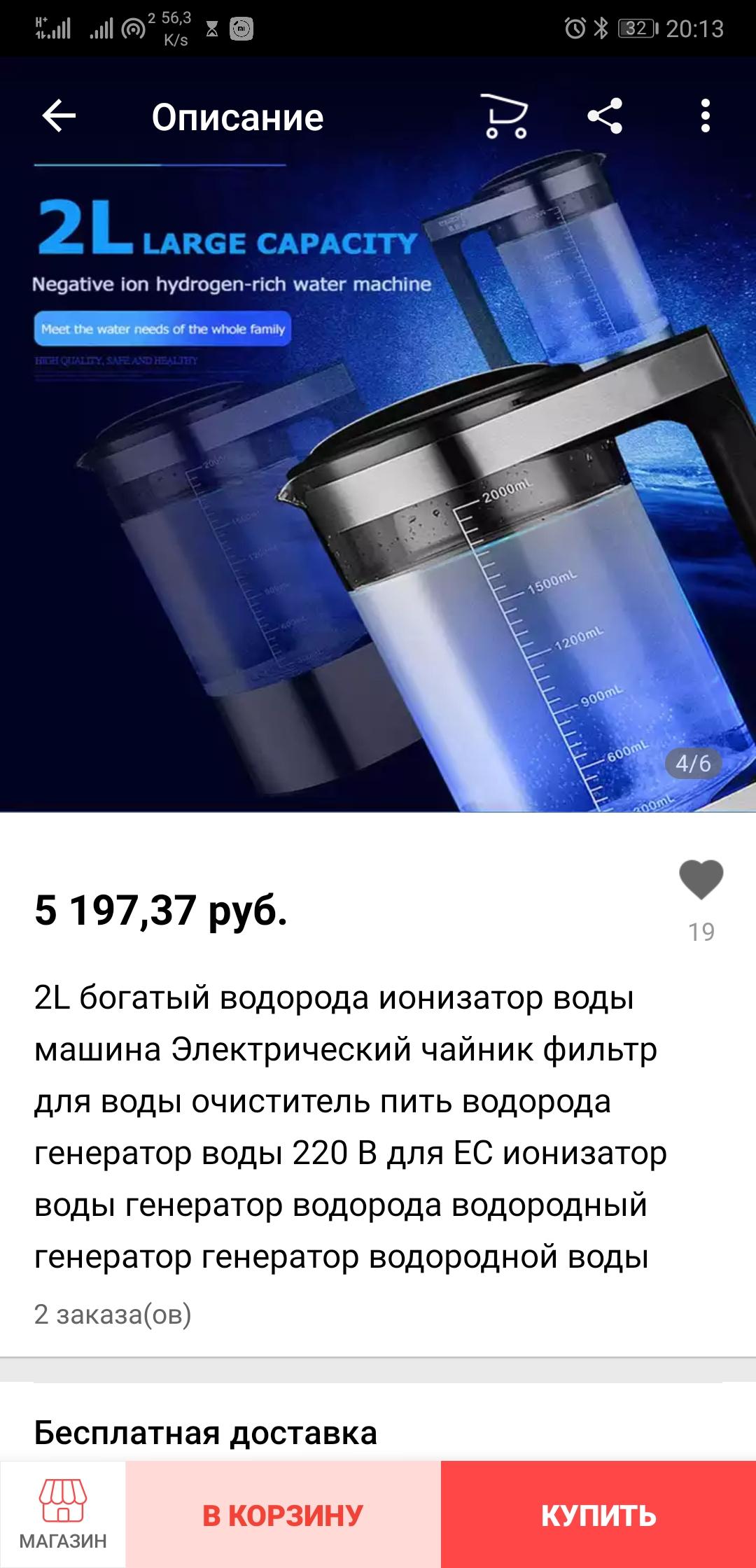
Task: Go back using the arrow icon
Action: (59, 115)
